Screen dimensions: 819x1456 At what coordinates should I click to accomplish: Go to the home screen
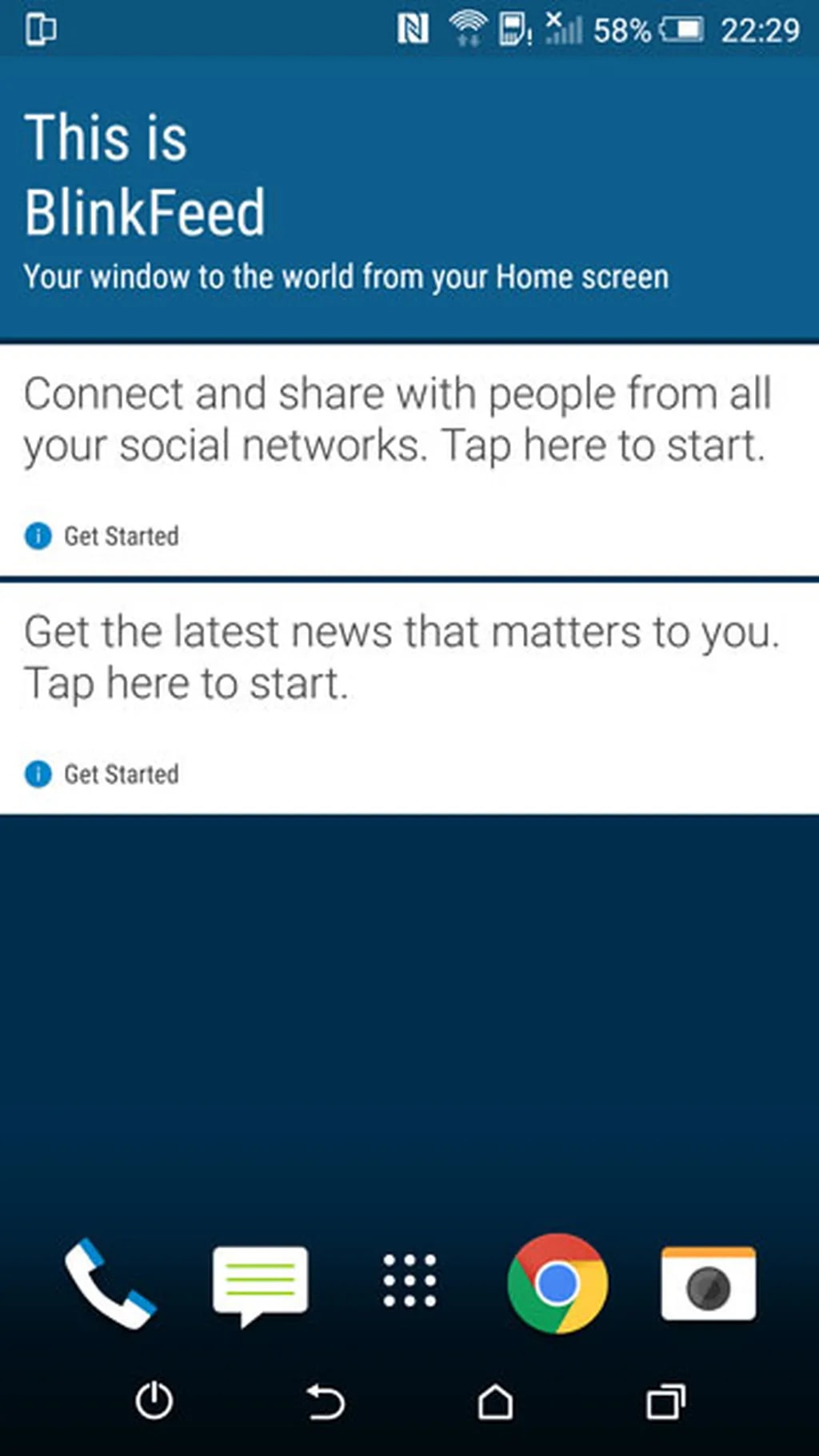point(495,1402)
